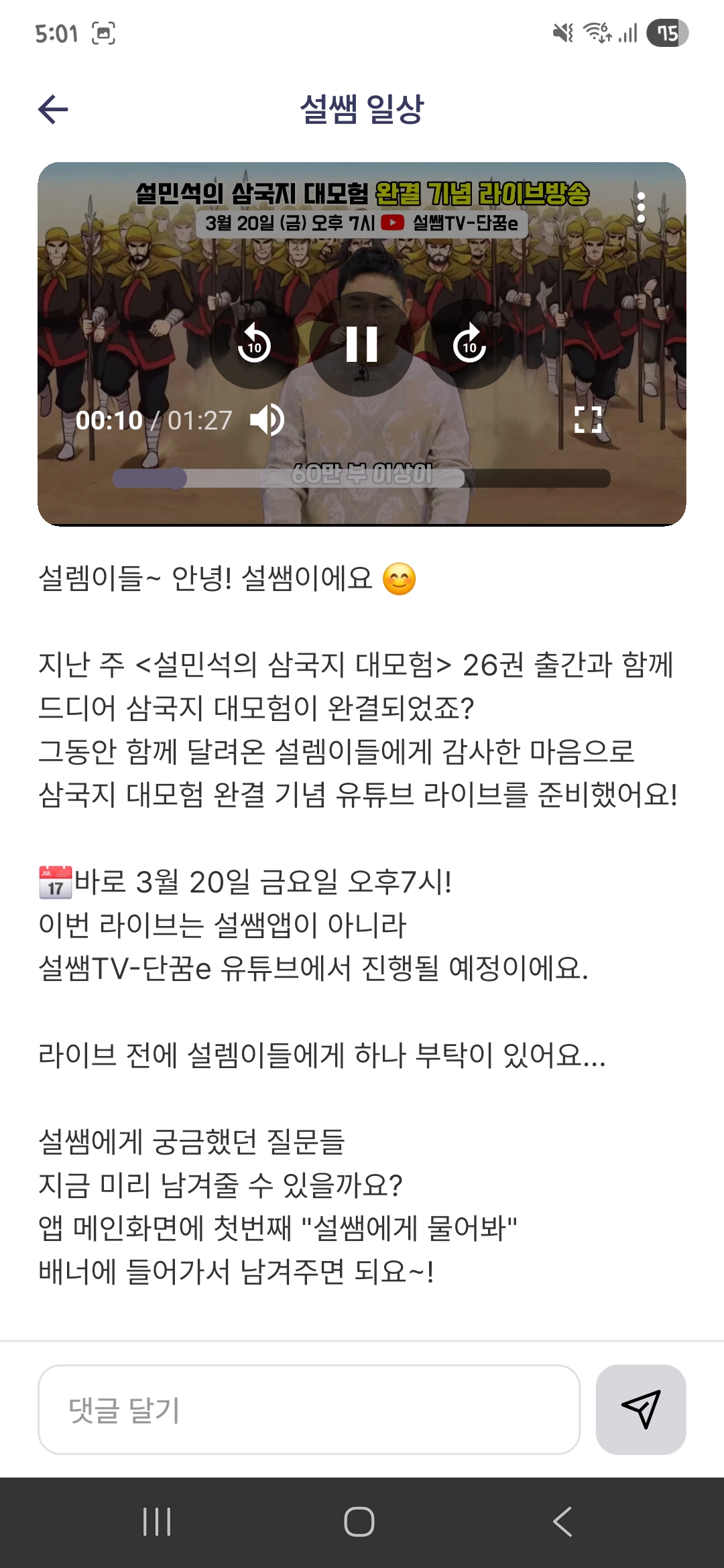Mute the video sound
Image resolution: width=724 pixels, height=1568 pixels.
tap(267, 421)
